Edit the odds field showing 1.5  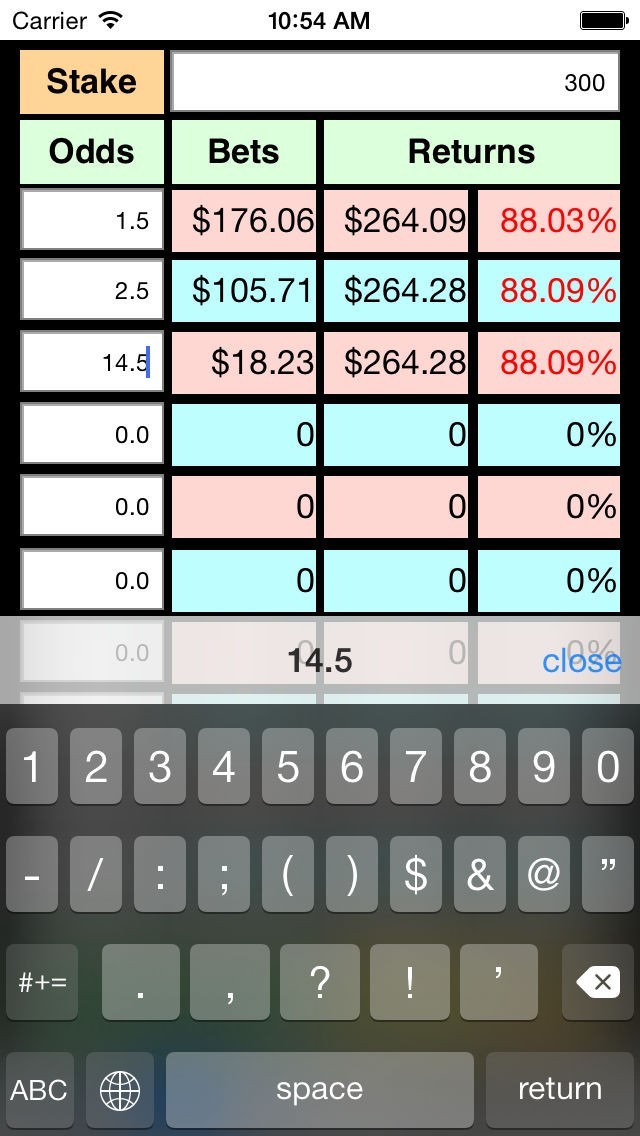[x=92, y=220]
